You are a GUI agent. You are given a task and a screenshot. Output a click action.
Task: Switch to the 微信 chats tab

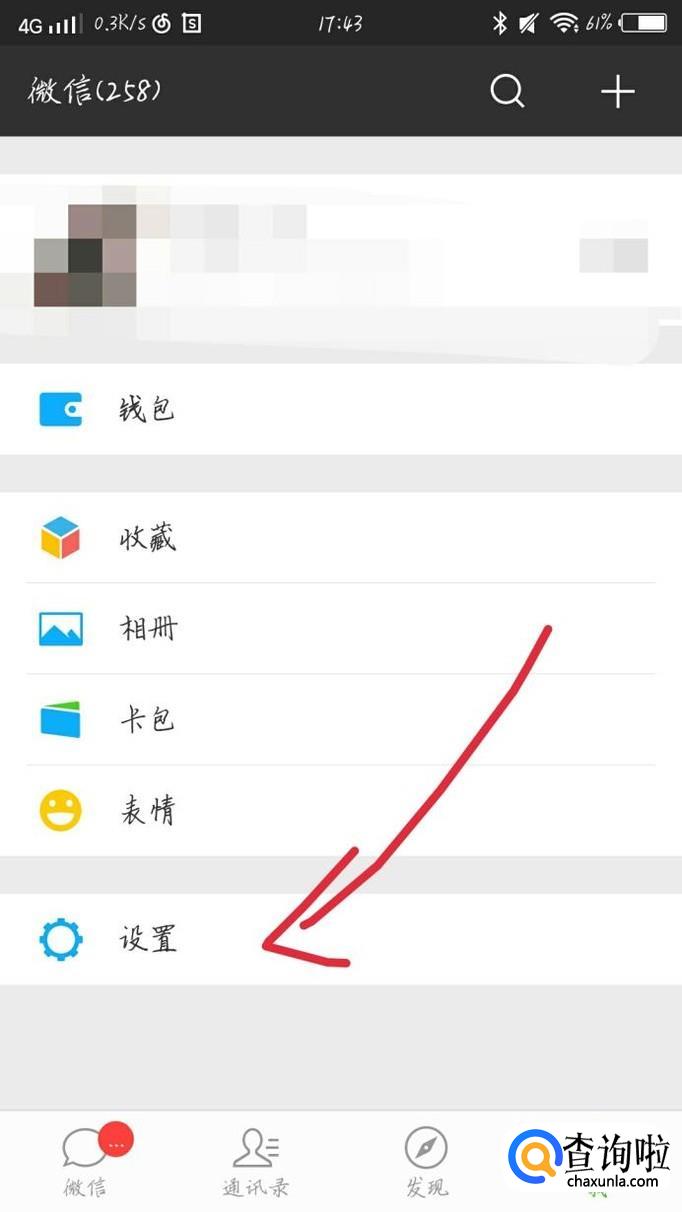point(86,1162)
